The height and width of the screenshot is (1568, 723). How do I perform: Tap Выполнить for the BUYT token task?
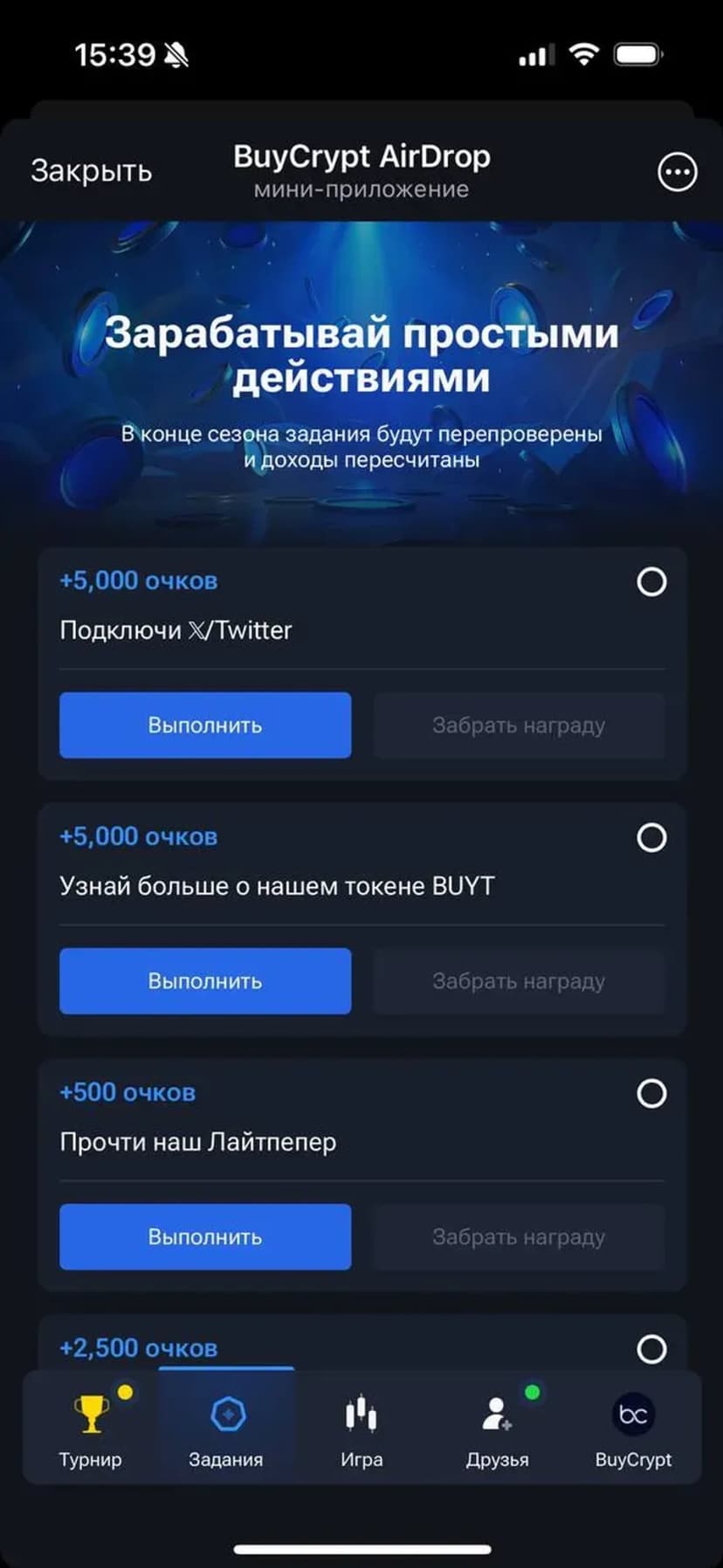[x=205, y=980]
